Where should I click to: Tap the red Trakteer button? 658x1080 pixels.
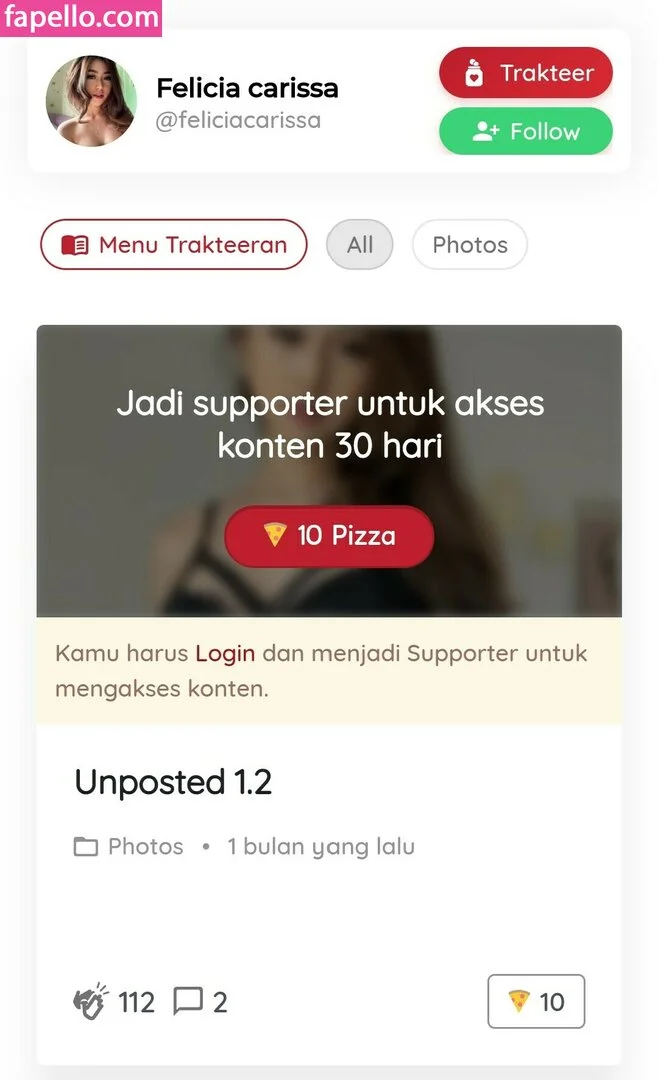click(525, 73)
